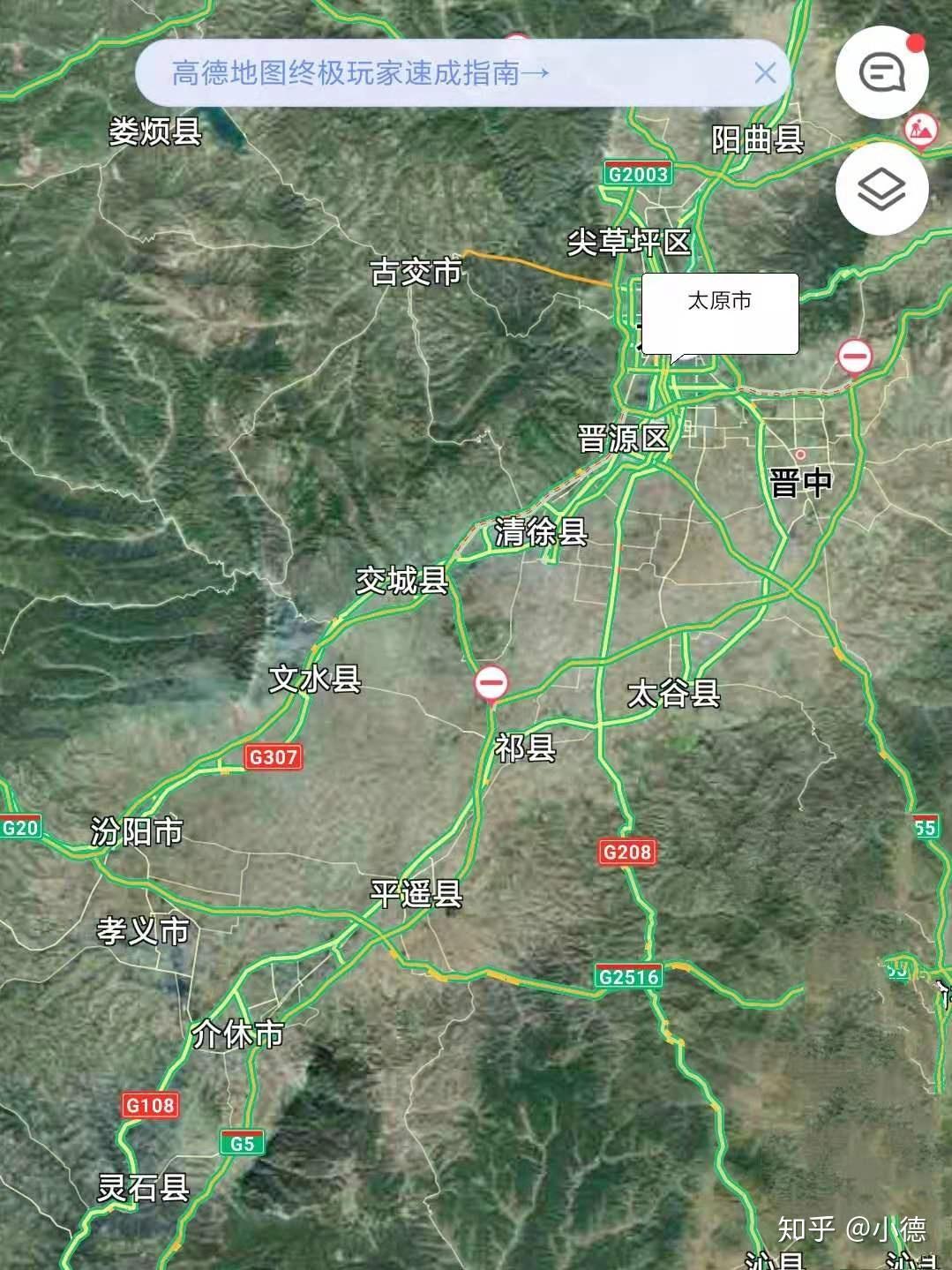This screenshot has width=952, height=1270.
Task: View the road closure marker near 祁县
Action: point(491,682)
